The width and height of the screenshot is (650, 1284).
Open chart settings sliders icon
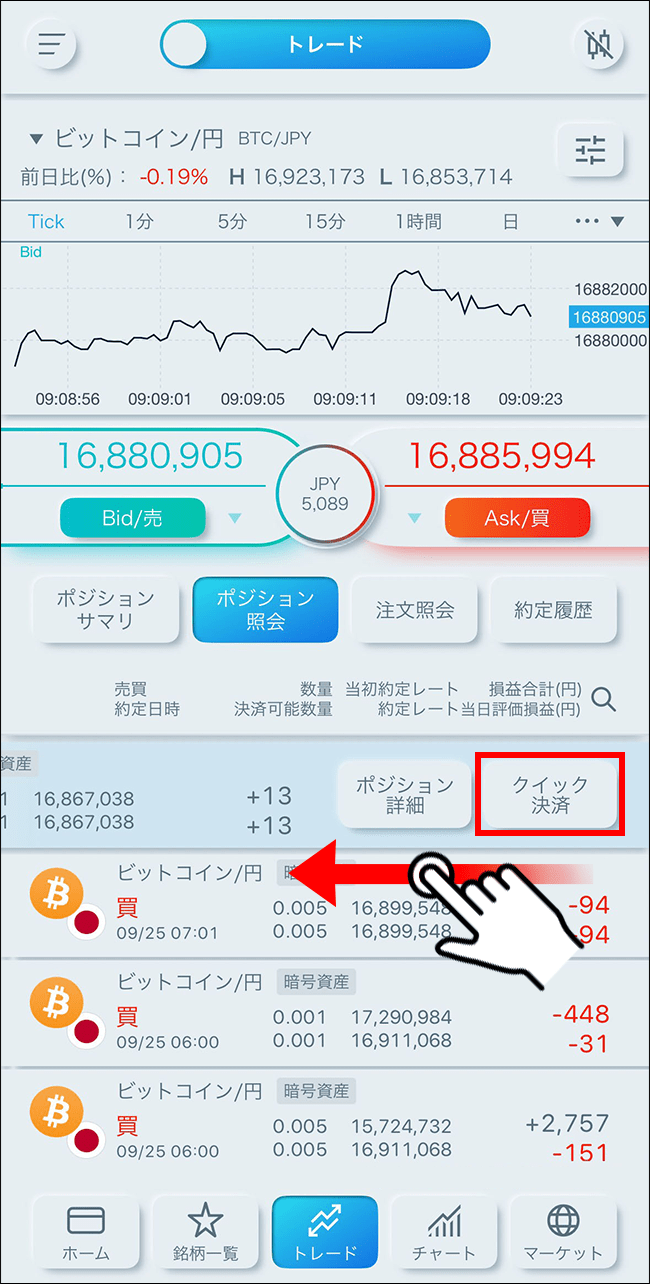[x=590, y=152]
